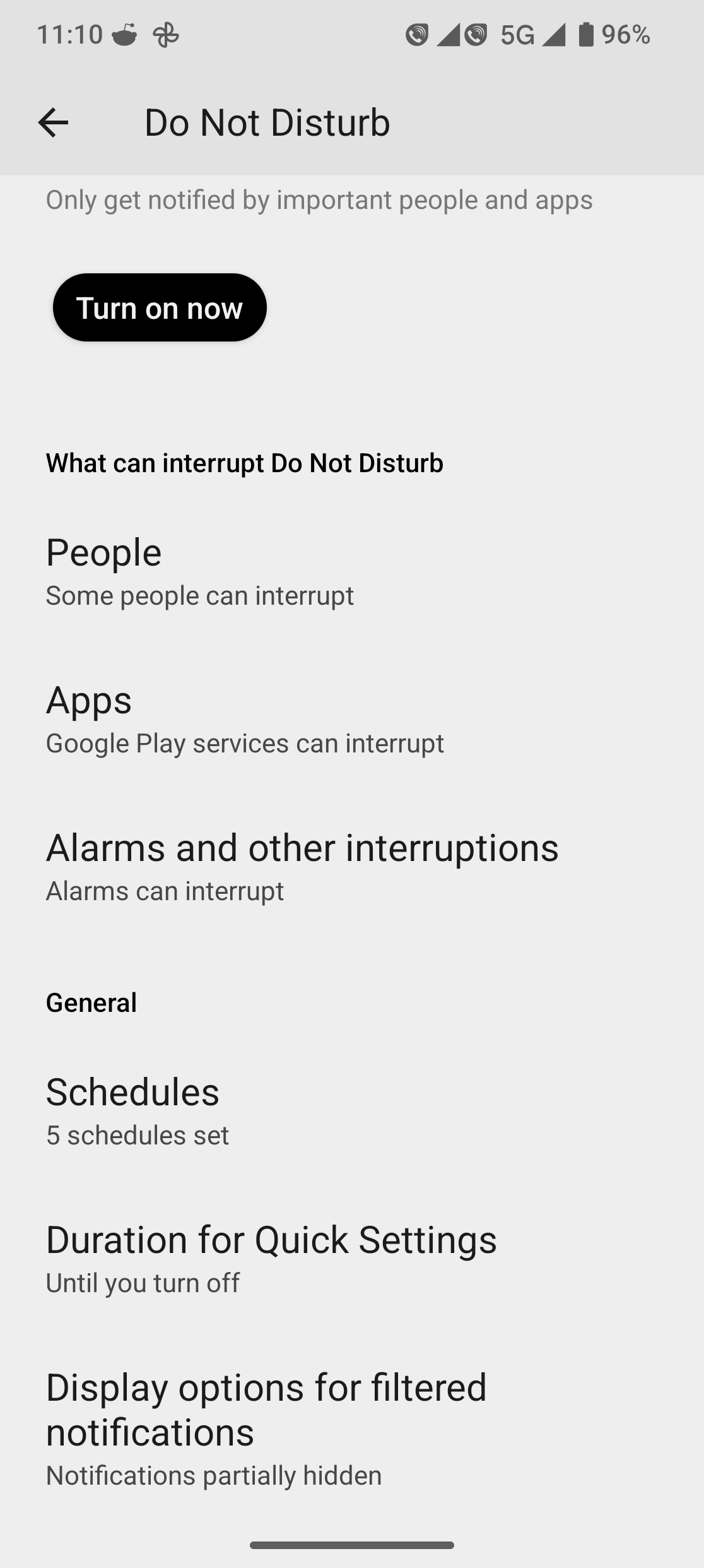Open Alarms and other interruptions
704x1568 pixels.
pyautogui.click(x=352, y=867)
